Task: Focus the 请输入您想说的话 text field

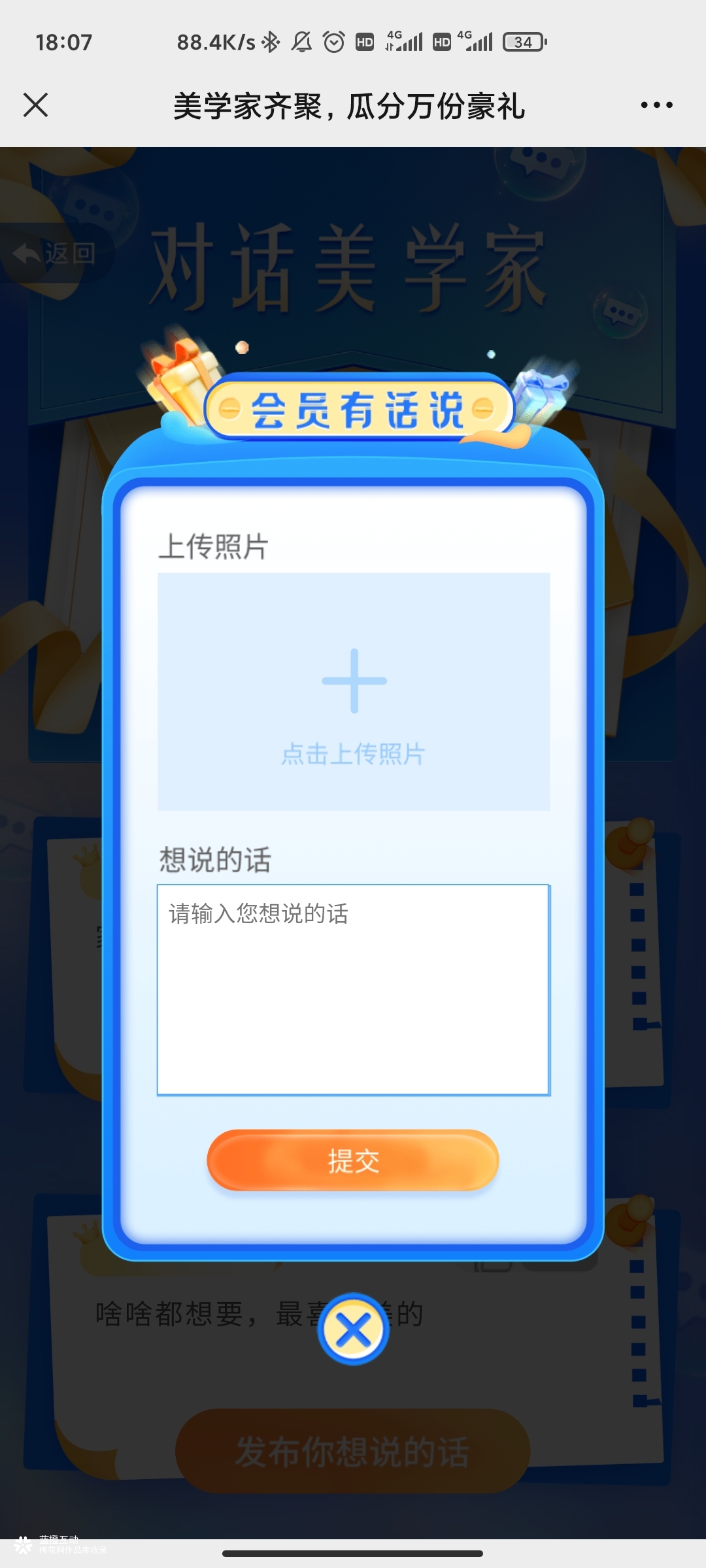Action: pyautogui.click(x=353, y=989)
